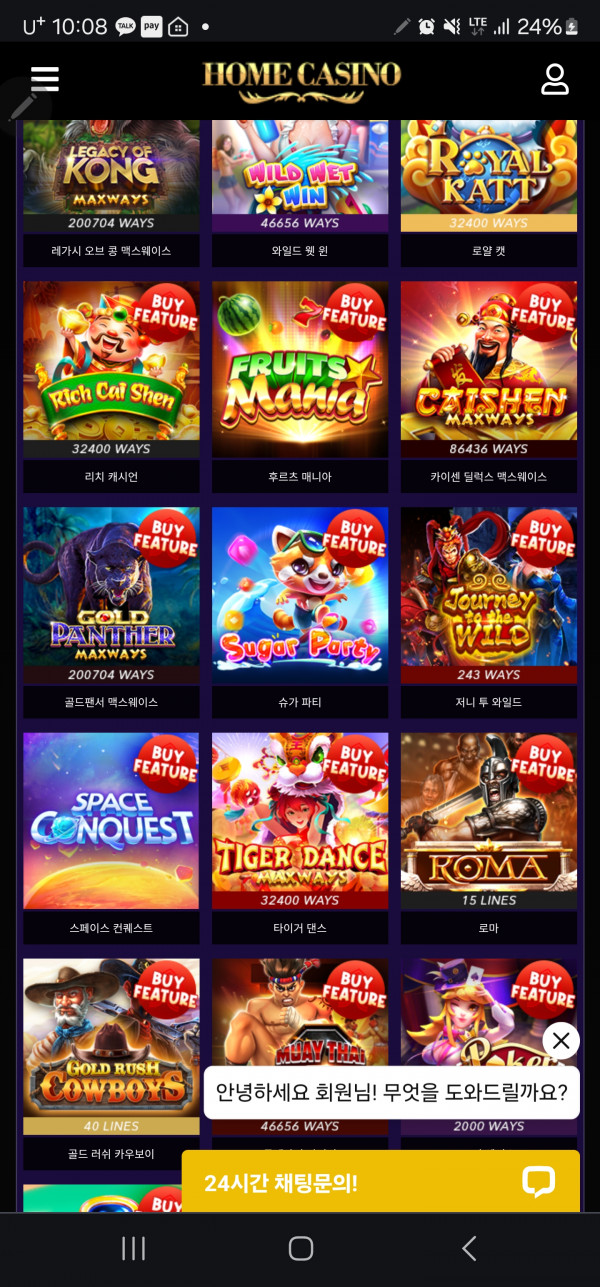Open the user profile icon
Viewport: 600px width, 1287px height.
coord(554,79)
